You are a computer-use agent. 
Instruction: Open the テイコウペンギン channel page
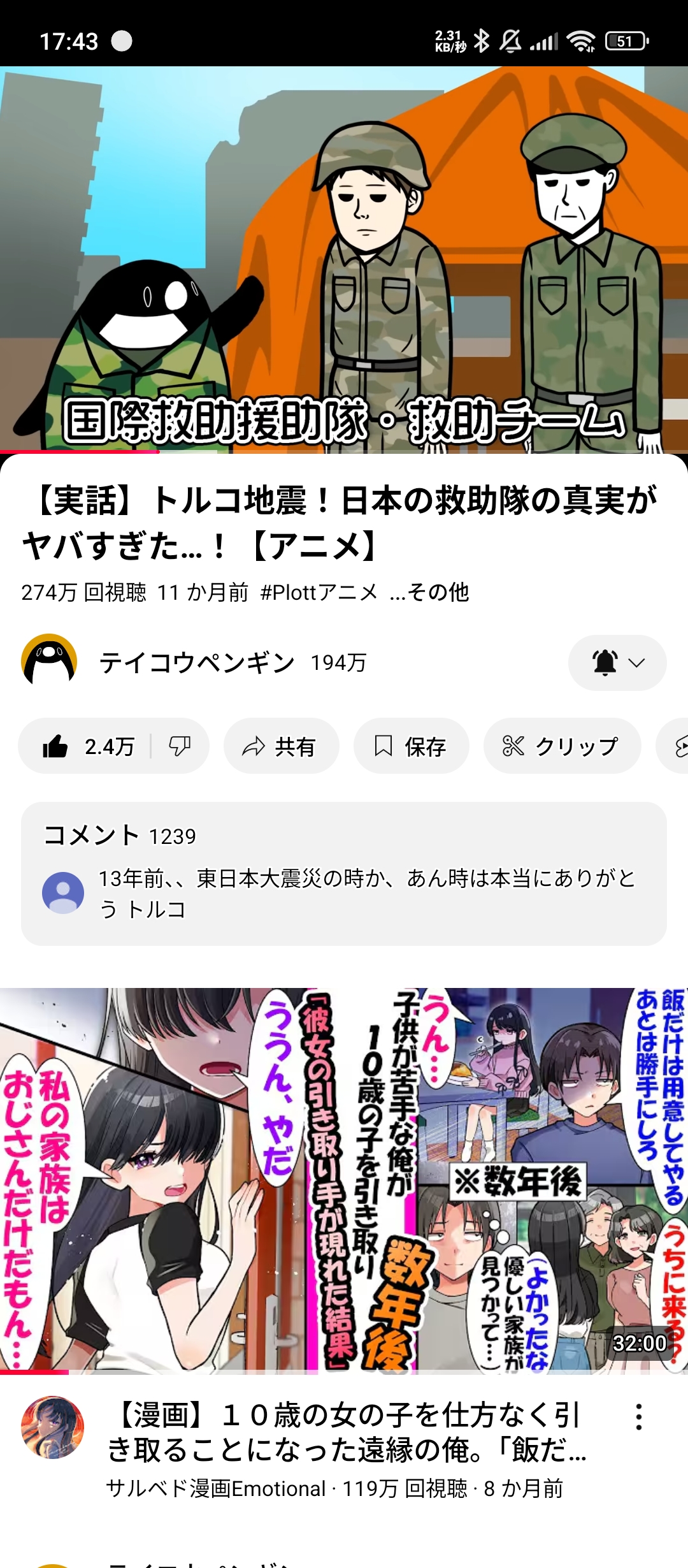click(197, 663)
